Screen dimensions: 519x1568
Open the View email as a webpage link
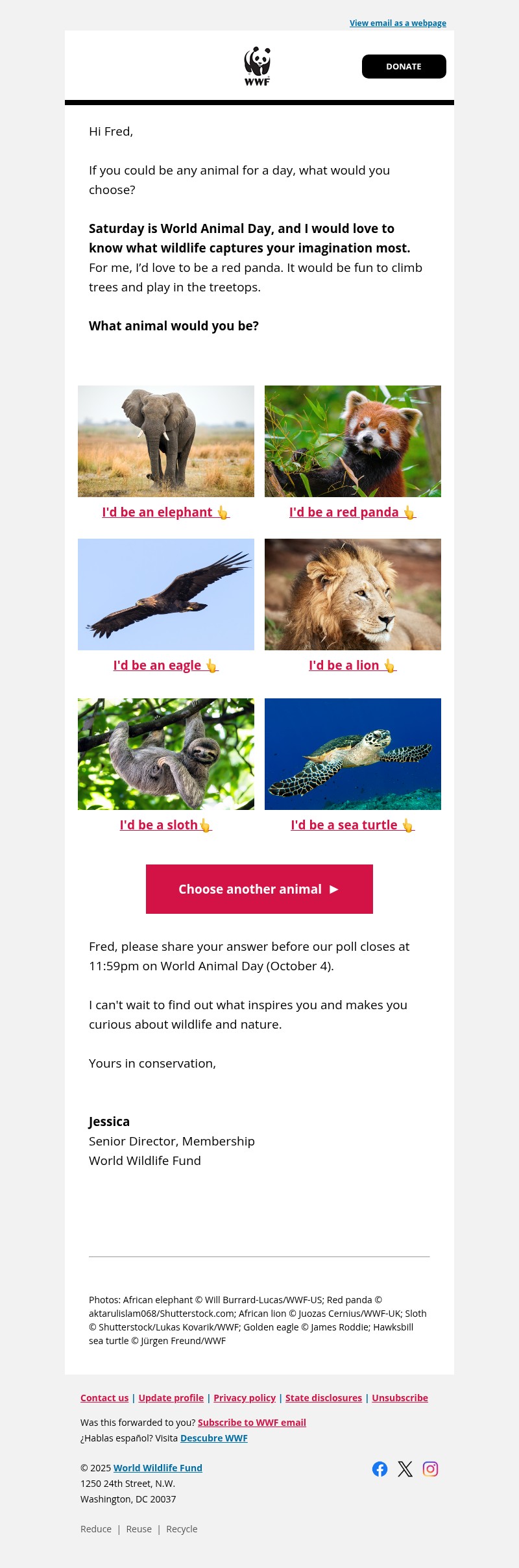[398, 23]
